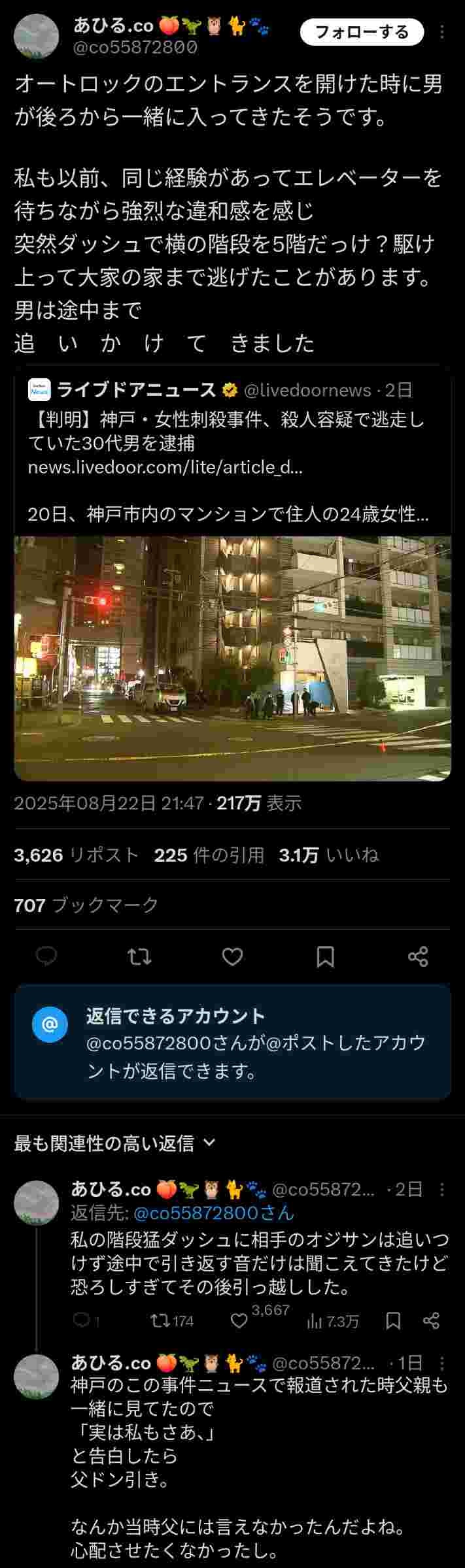This screenshot has height=1568, width=465.
Task: Open the news.livedoor.com article link
Action: 165,467
